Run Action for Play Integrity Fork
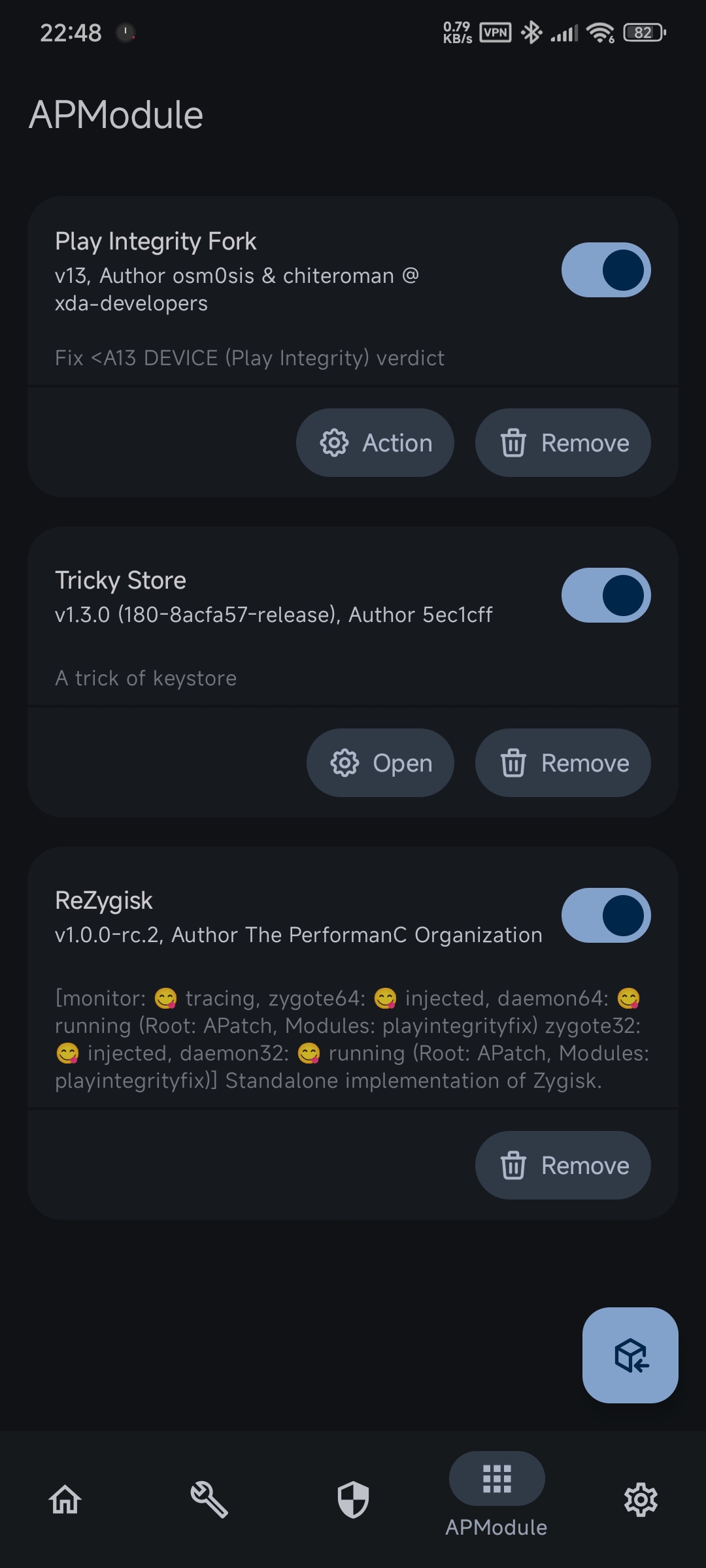706x1568 pixels. tap(375, 443)
